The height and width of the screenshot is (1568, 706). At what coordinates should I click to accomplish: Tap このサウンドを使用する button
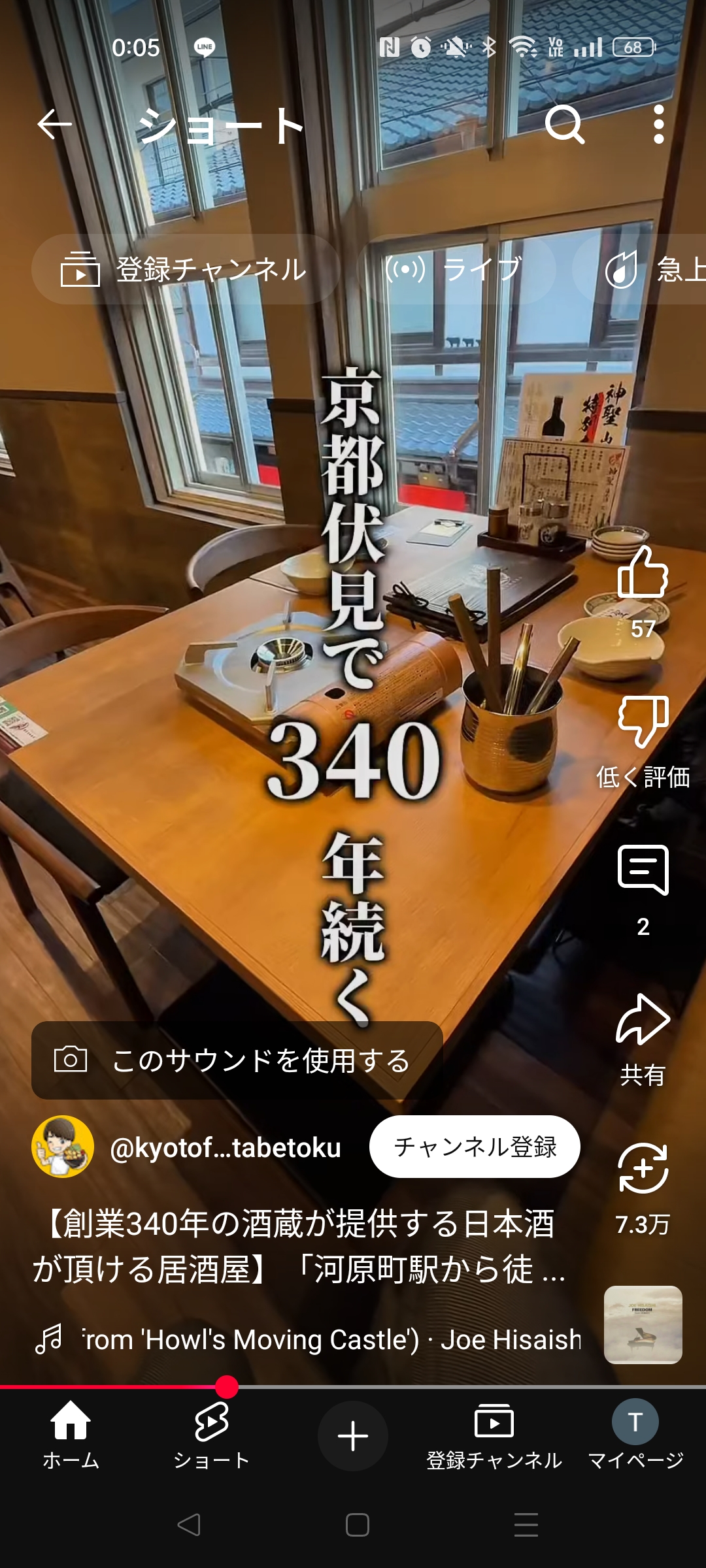[237, 1060]
